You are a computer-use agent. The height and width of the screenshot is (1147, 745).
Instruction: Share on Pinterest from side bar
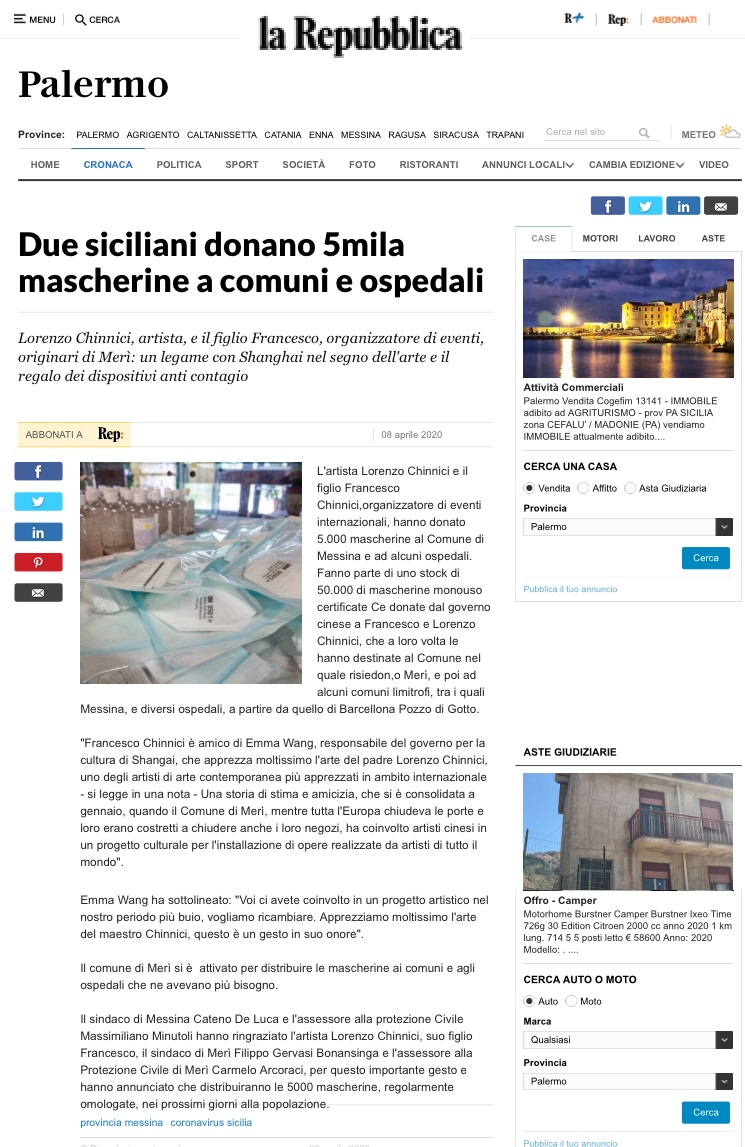pyautogui.click(x=38, y=562)
